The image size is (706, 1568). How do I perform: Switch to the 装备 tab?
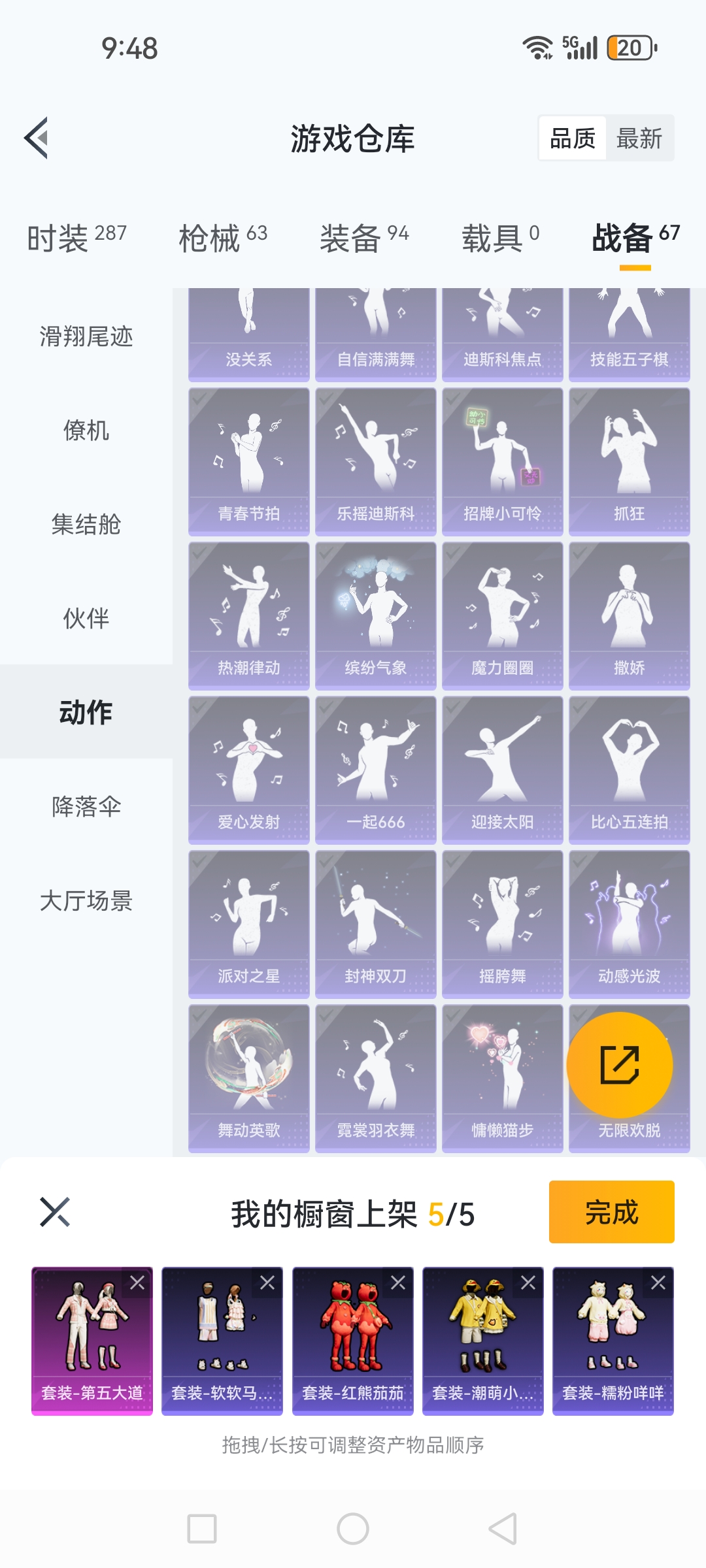pyautogui.click(x=364, y=238)
